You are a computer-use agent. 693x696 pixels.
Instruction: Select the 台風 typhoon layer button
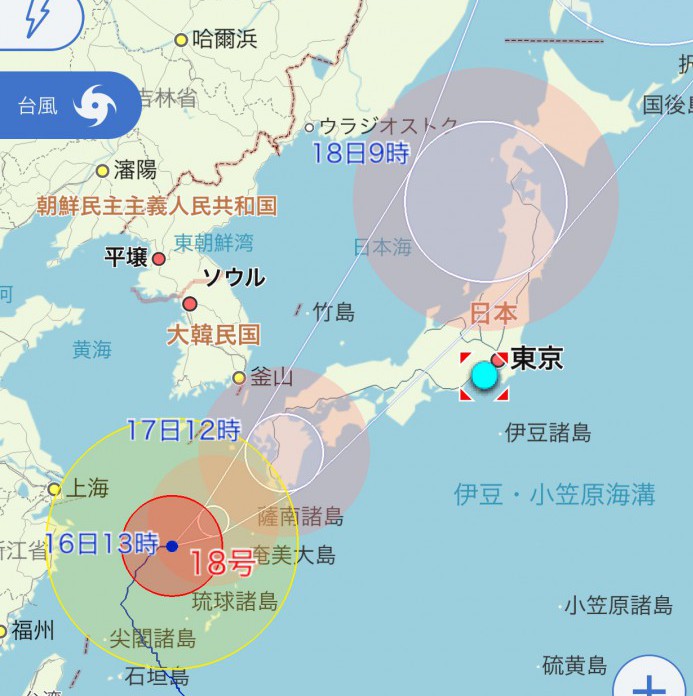coord(68,105)
